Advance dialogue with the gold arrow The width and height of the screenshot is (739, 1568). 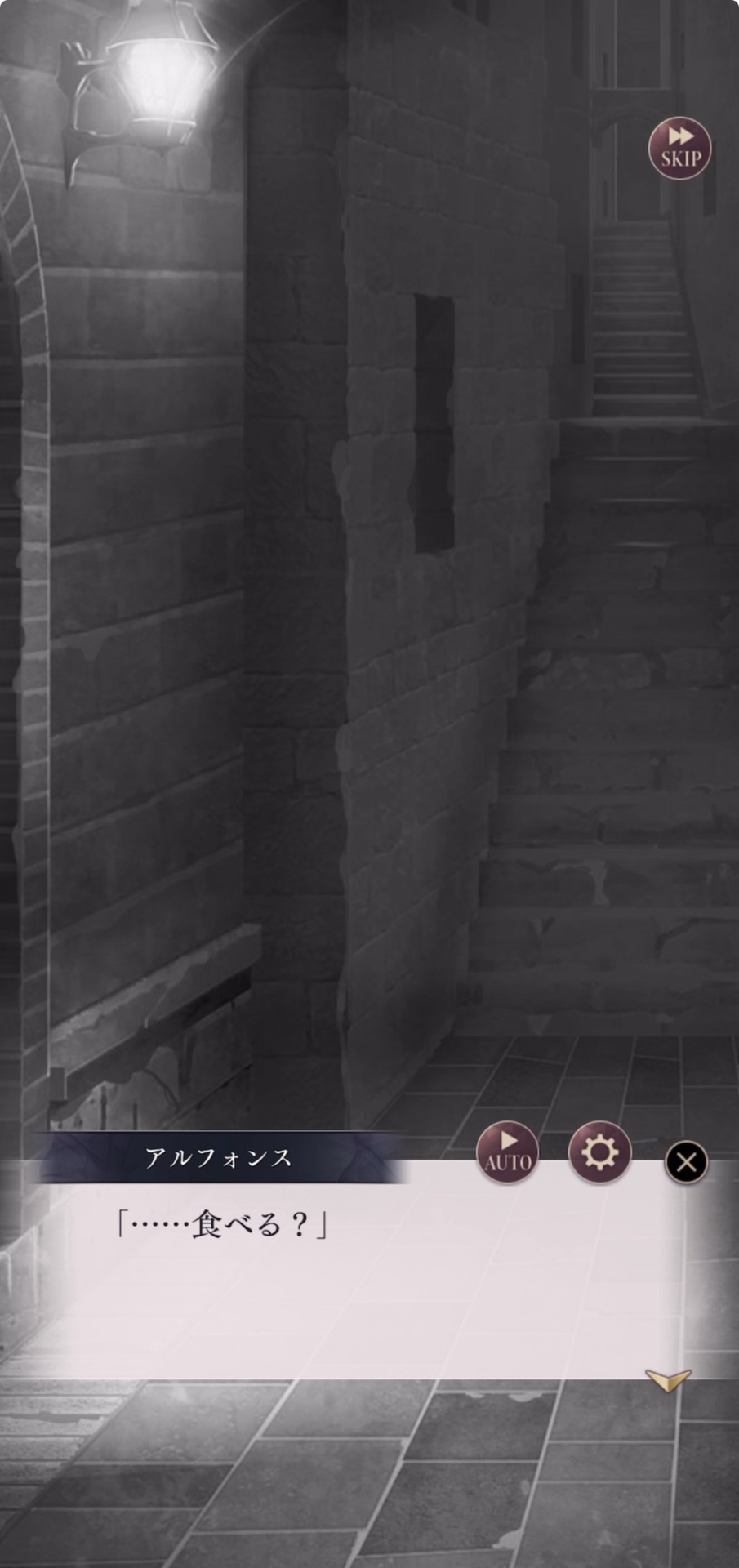coord(668,1380)
